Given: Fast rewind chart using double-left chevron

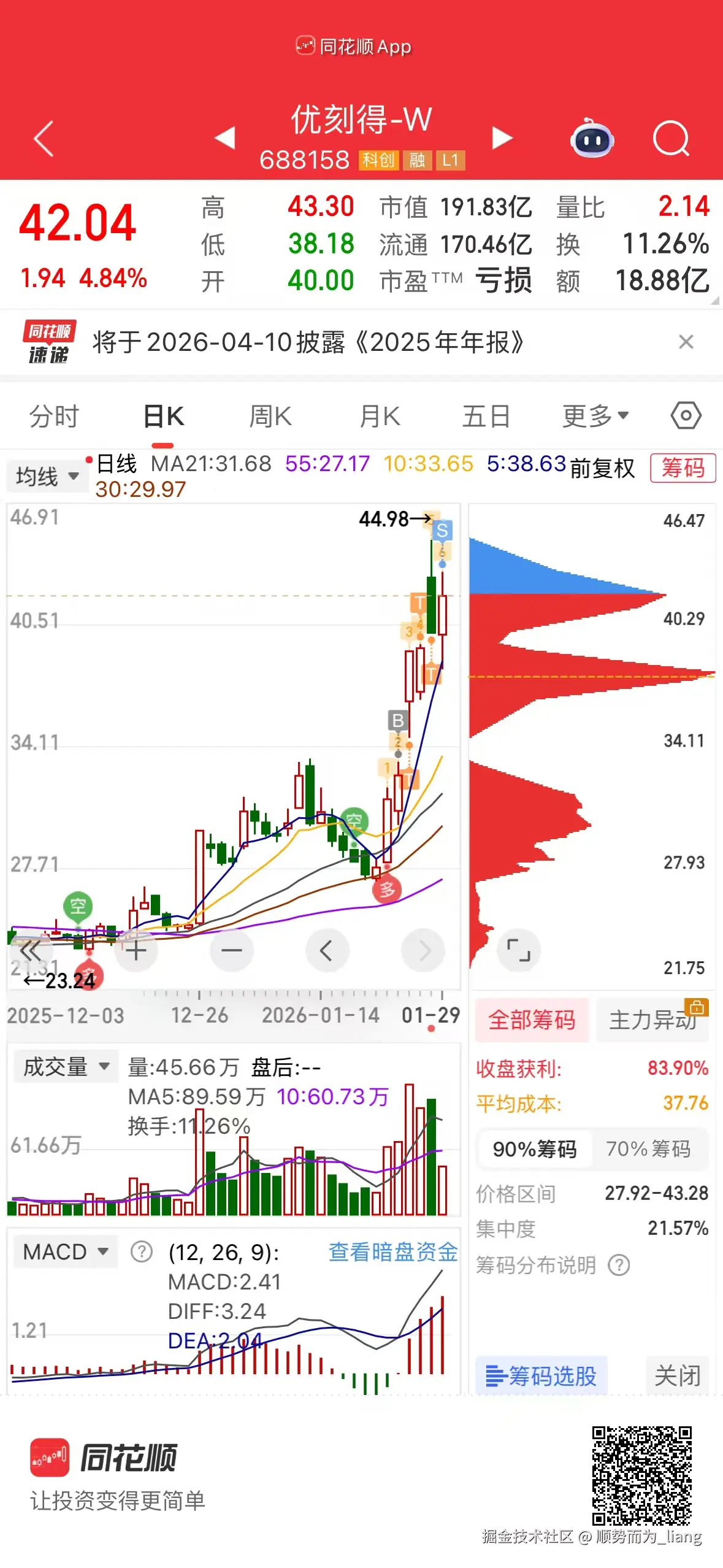Looking at the screenshot, I should [31, 950].
